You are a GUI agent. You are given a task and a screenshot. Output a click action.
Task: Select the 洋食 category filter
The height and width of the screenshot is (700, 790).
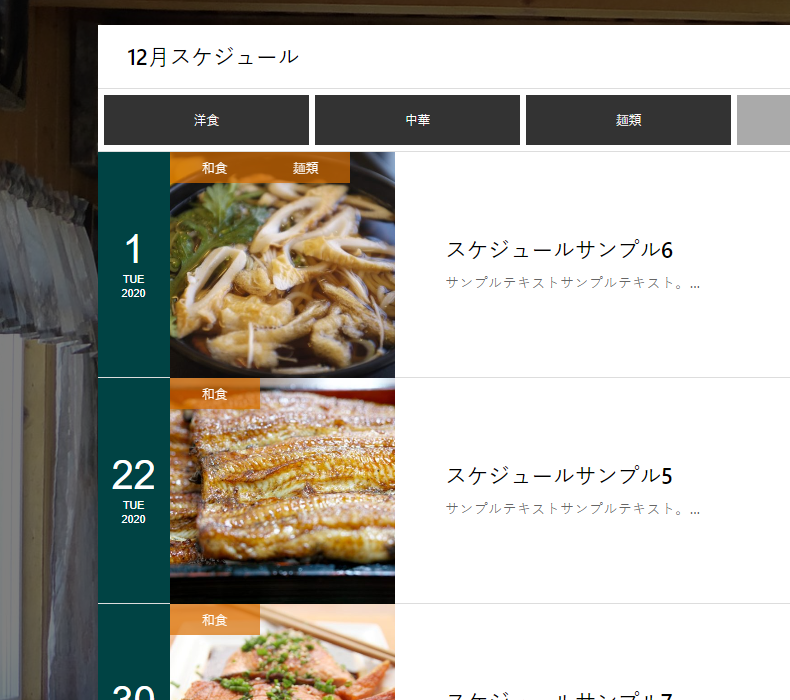[206, 120]
